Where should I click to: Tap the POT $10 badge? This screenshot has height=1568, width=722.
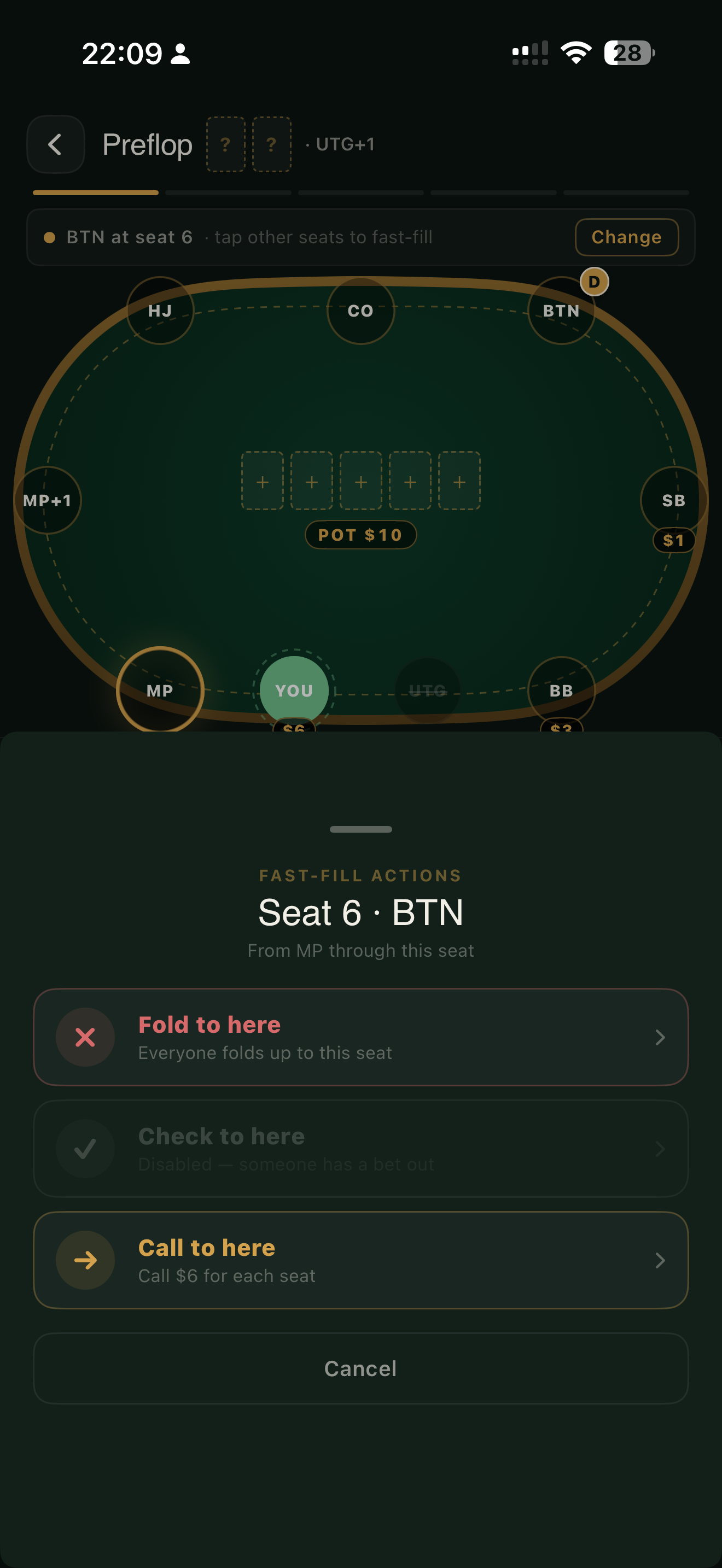(x=360, y=535)
